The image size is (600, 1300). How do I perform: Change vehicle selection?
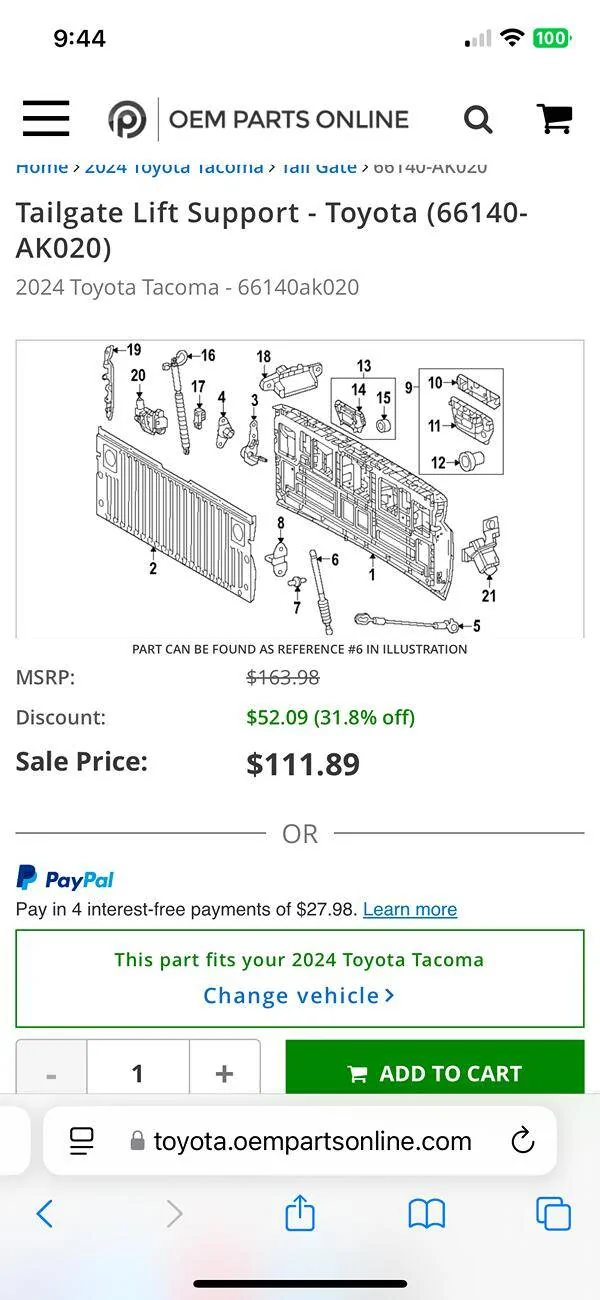point(299,996)
